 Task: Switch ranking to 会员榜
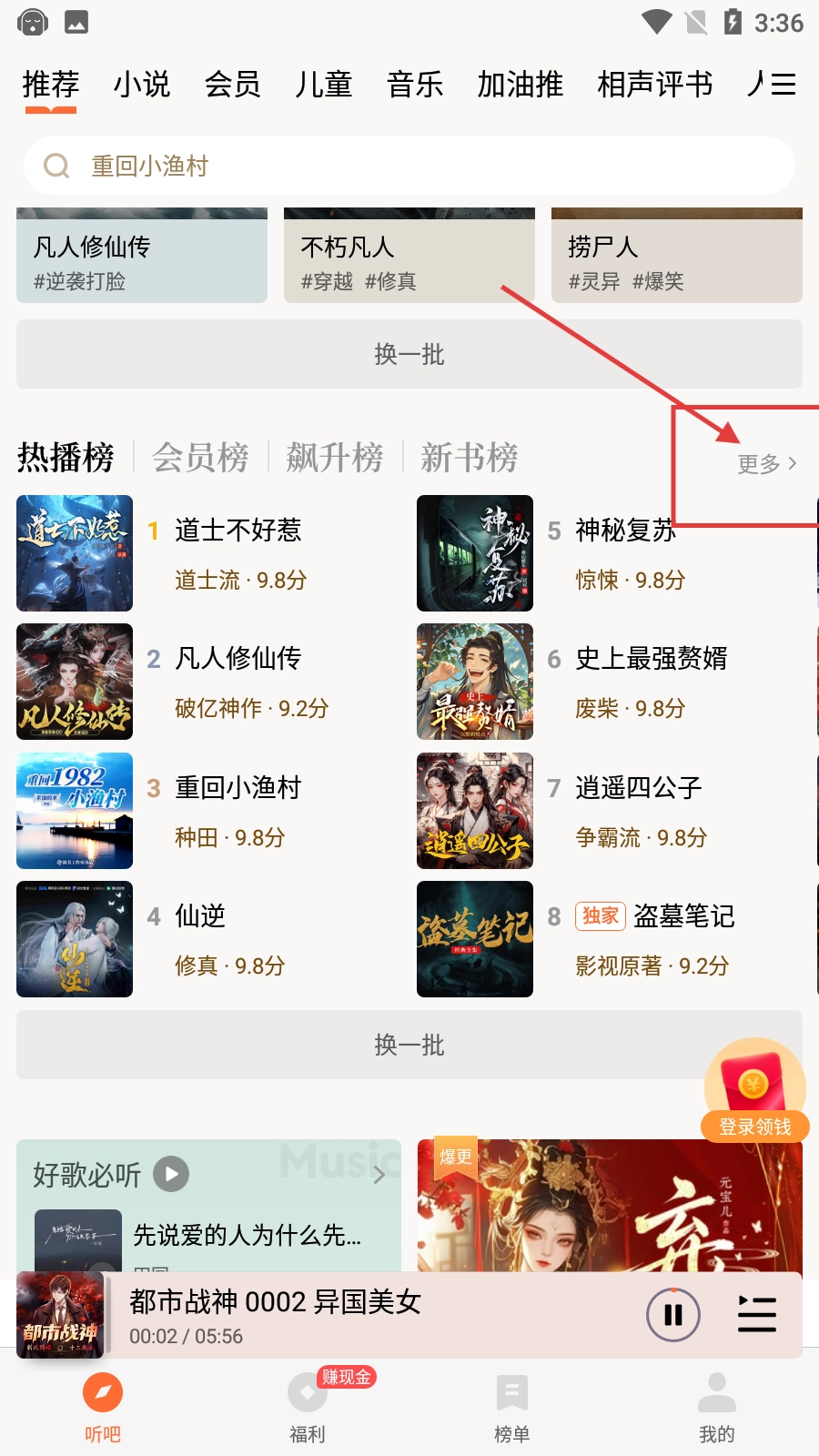pyautogui.click(x=200, y=457)
